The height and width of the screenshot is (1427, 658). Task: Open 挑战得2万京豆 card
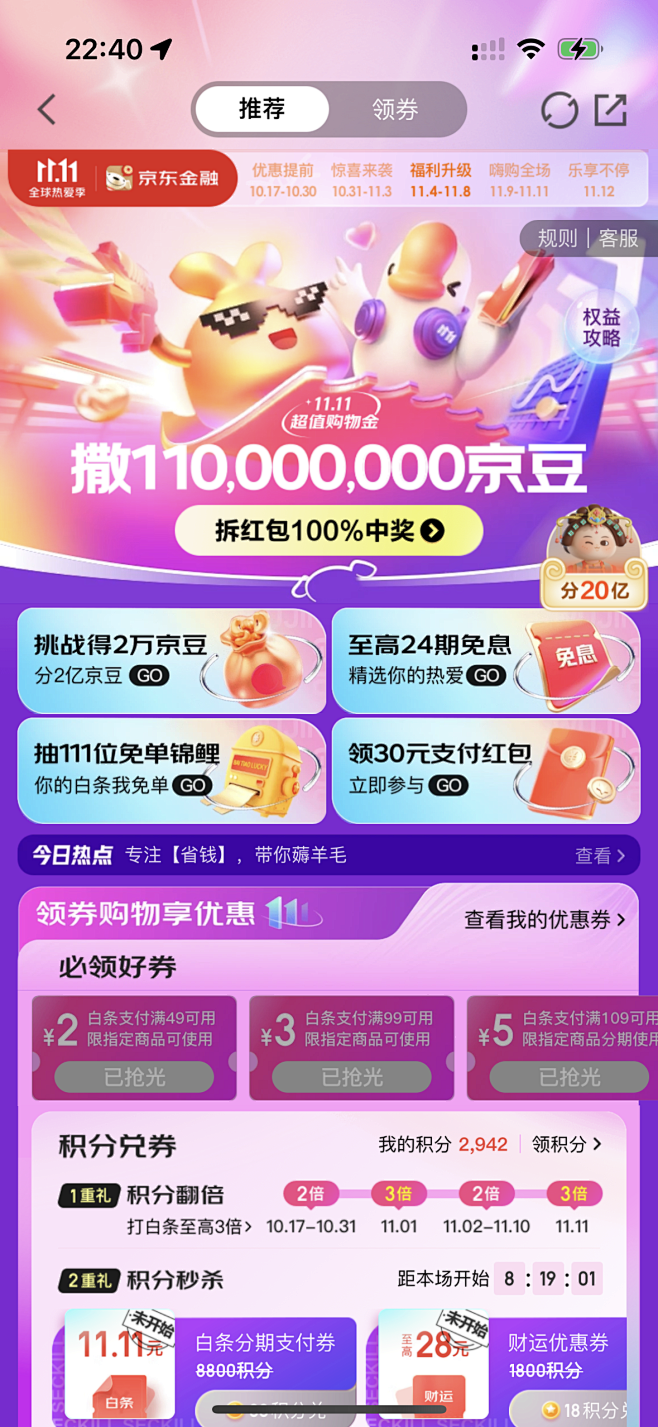172,660
